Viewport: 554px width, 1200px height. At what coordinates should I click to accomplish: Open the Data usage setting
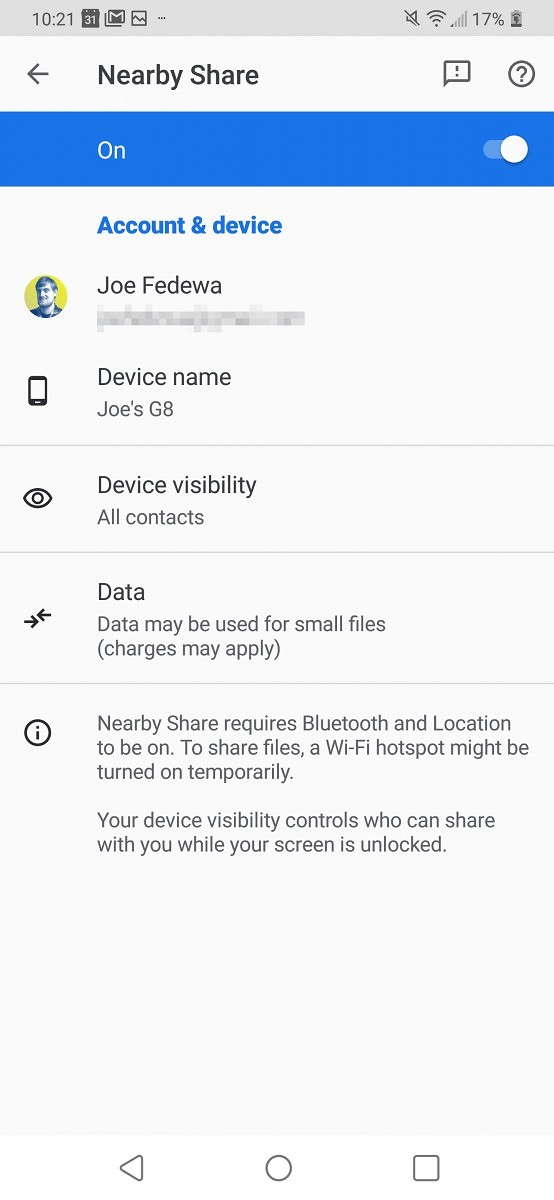pos(277,619)
